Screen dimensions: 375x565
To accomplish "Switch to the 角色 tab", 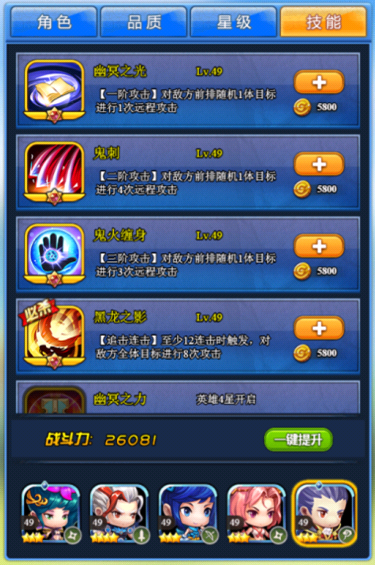I will pyautogui.click(x=54, y=22).
